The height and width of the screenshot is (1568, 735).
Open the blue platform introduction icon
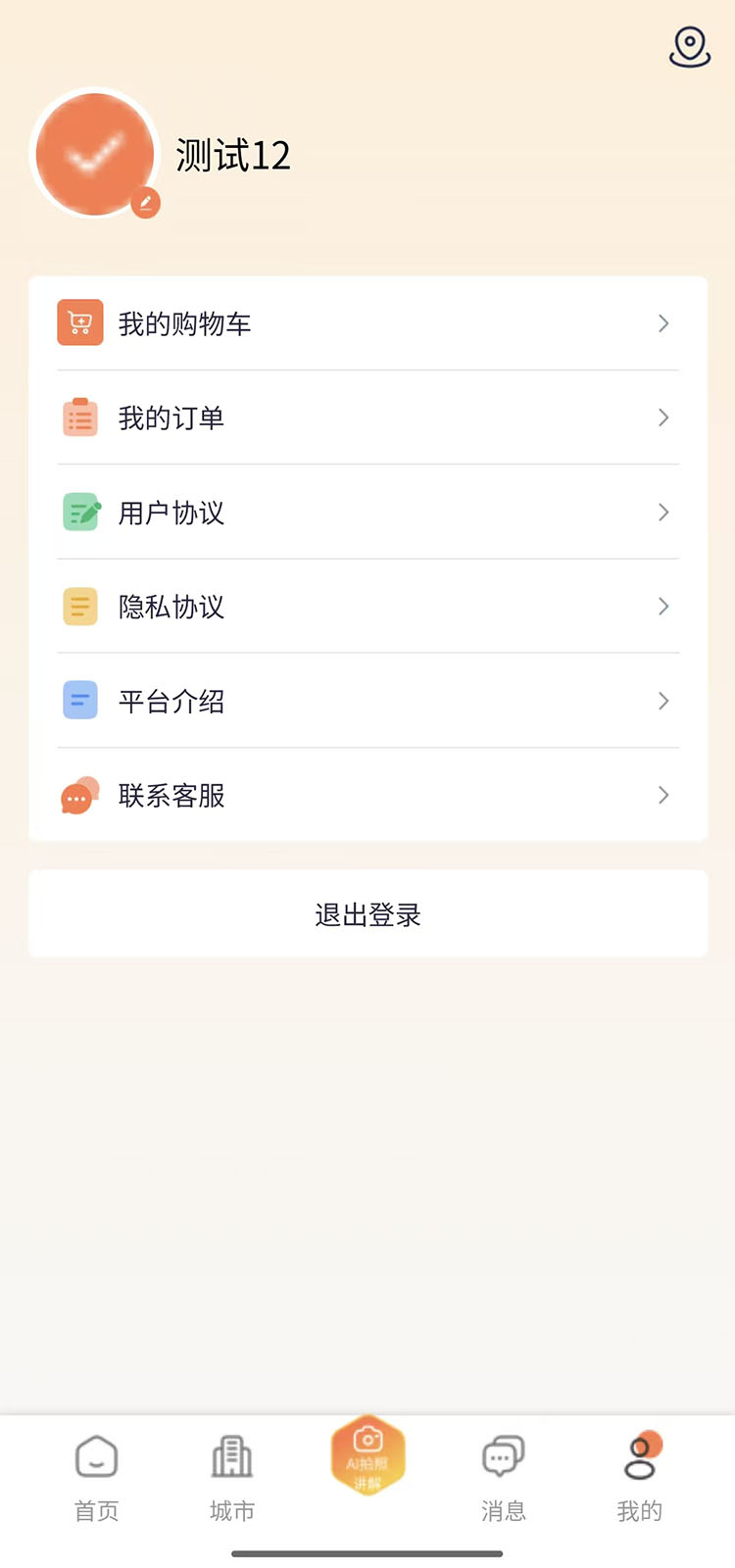[80, 700]
